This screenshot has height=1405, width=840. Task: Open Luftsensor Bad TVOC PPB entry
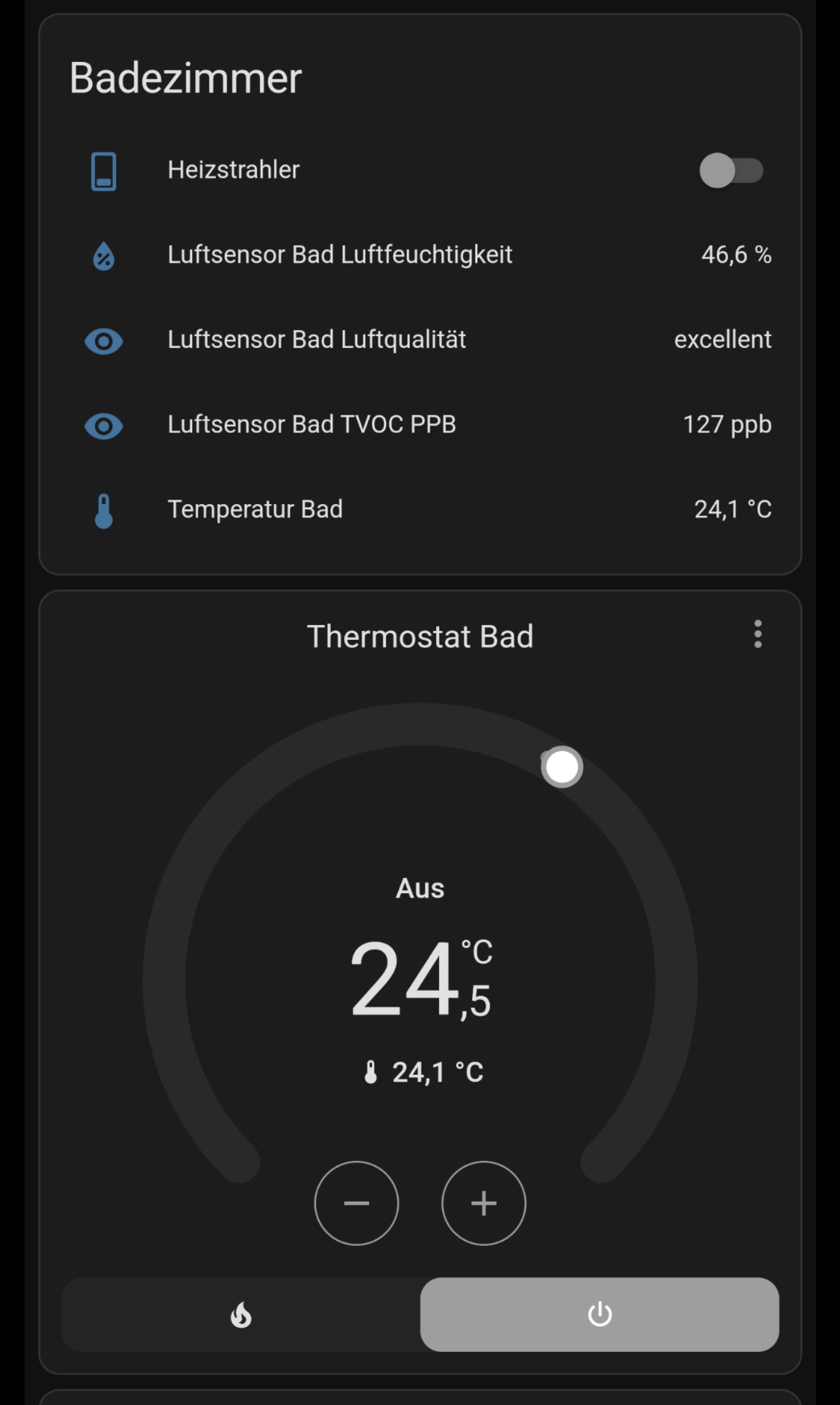[x=420, y=425]
